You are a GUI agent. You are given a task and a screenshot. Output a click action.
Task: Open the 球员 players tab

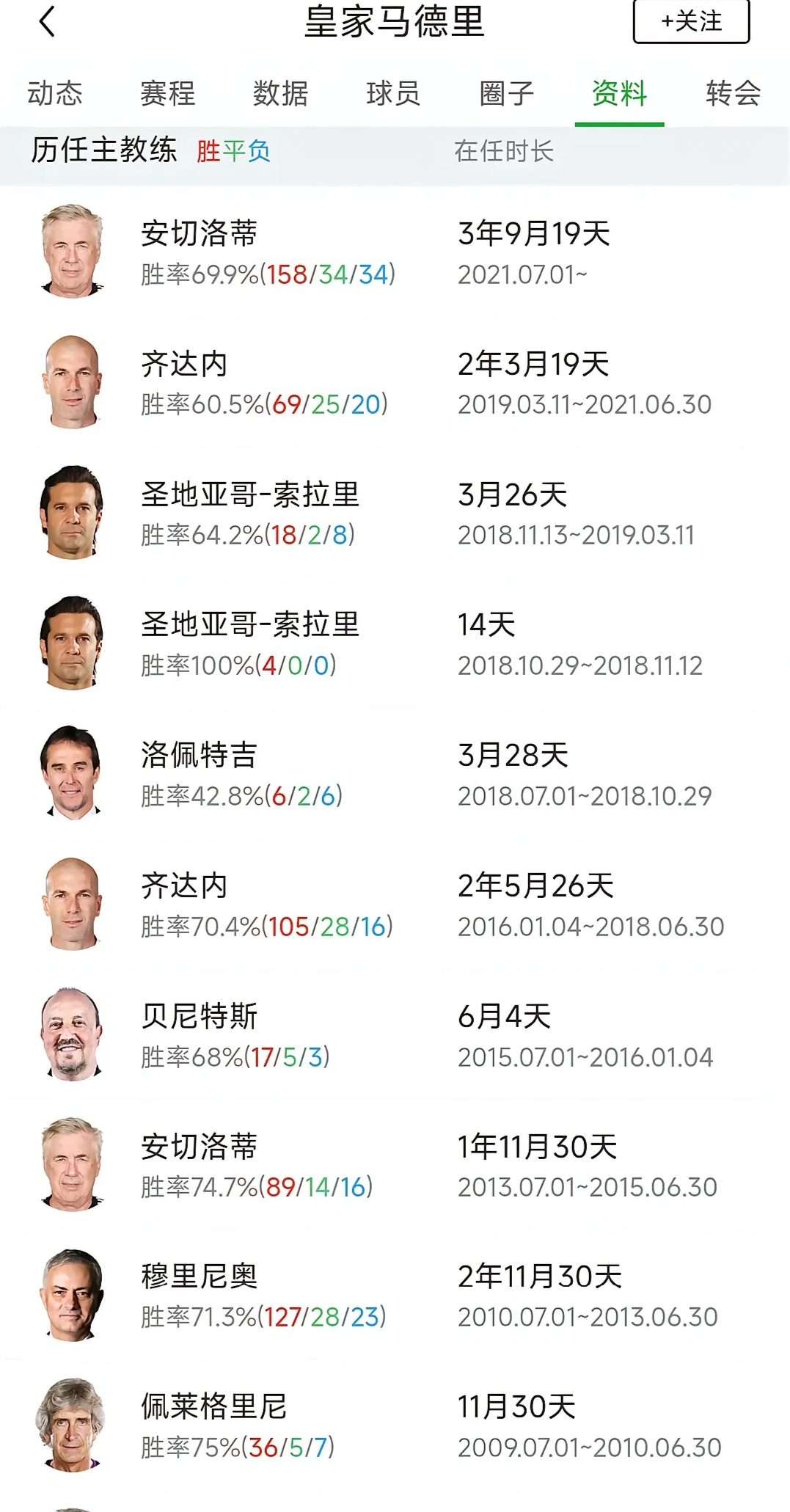tap(393, 94)
